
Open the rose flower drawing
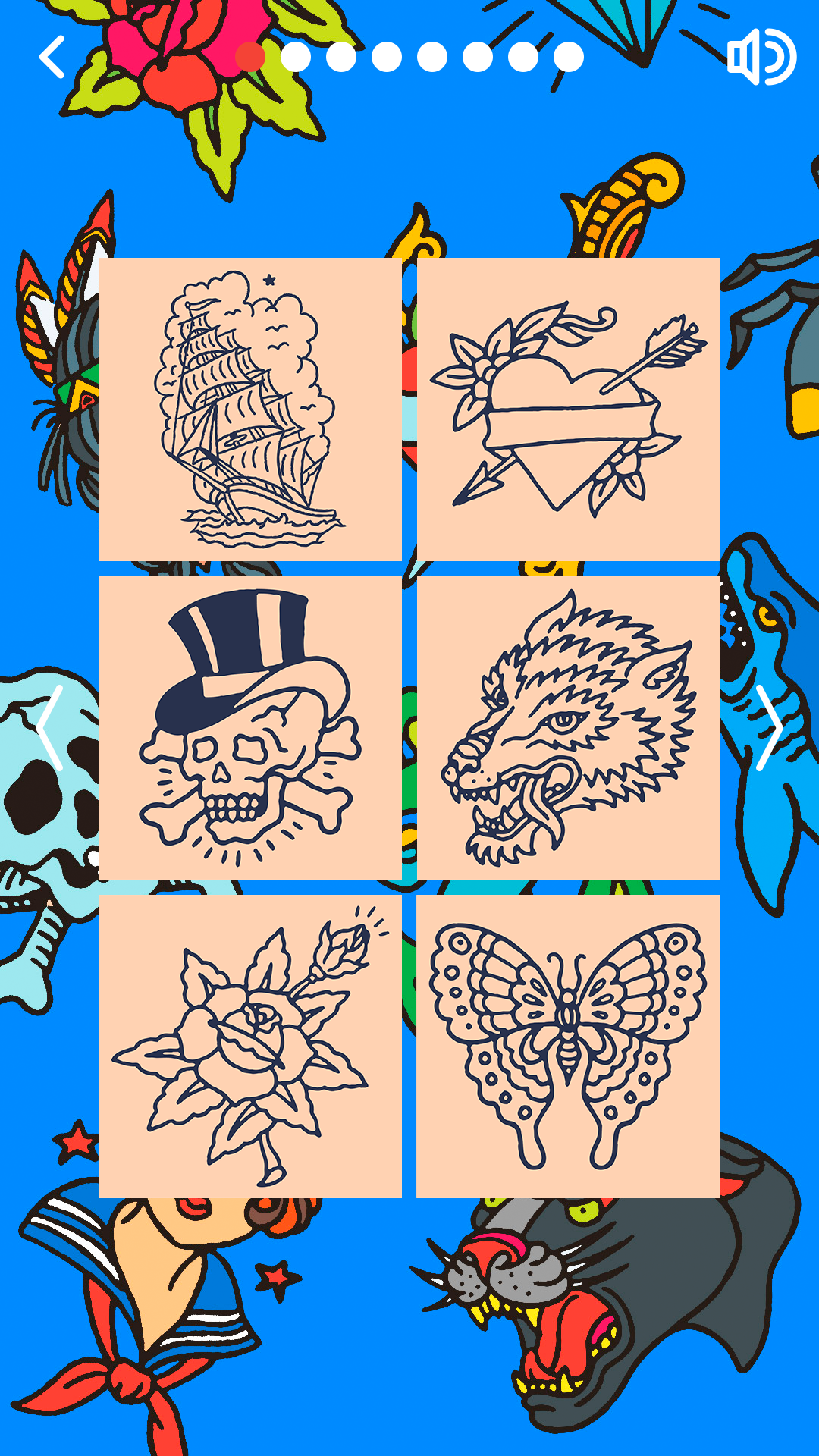pos(250,1046)
